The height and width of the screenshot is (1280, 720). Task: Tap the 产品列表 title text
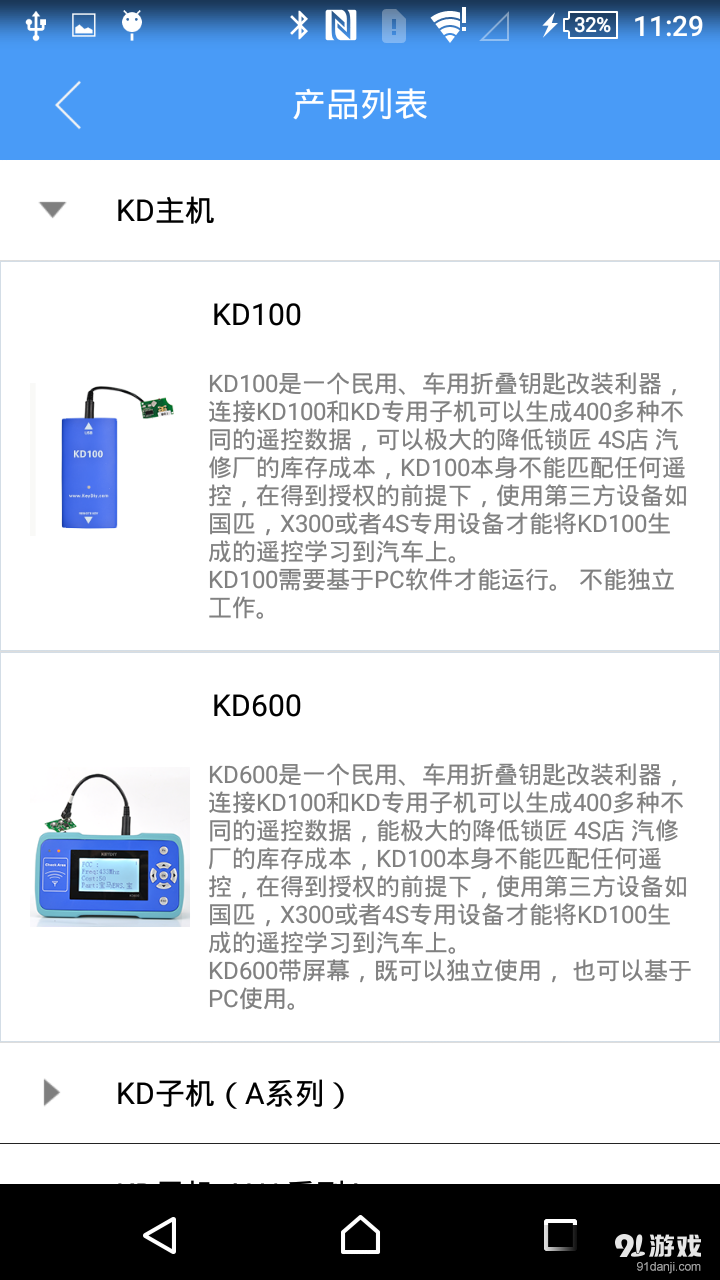coord(359,104)
